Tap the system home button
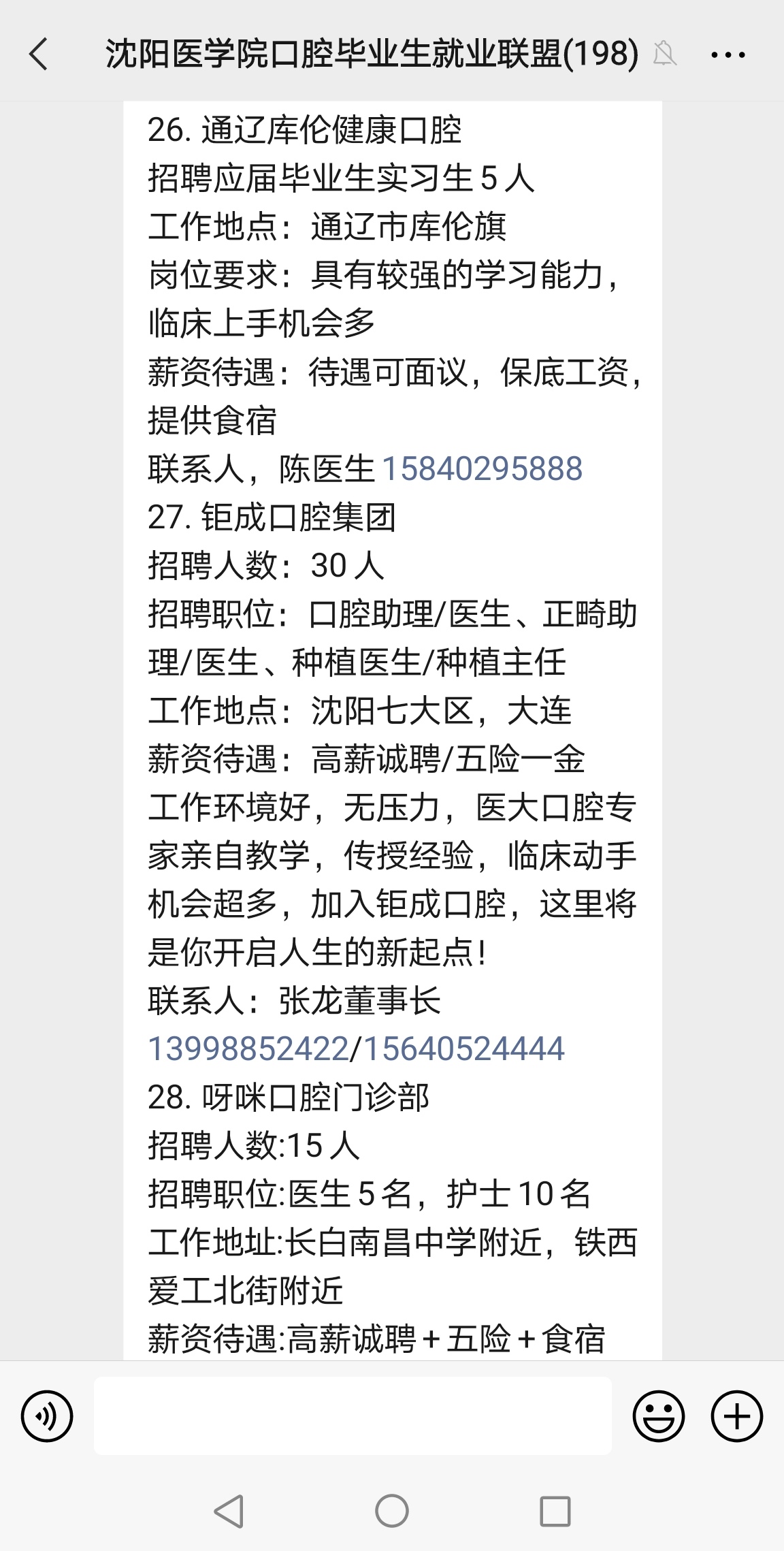The width and height of the screenshot is (784, 1551). coord(392,1512)
